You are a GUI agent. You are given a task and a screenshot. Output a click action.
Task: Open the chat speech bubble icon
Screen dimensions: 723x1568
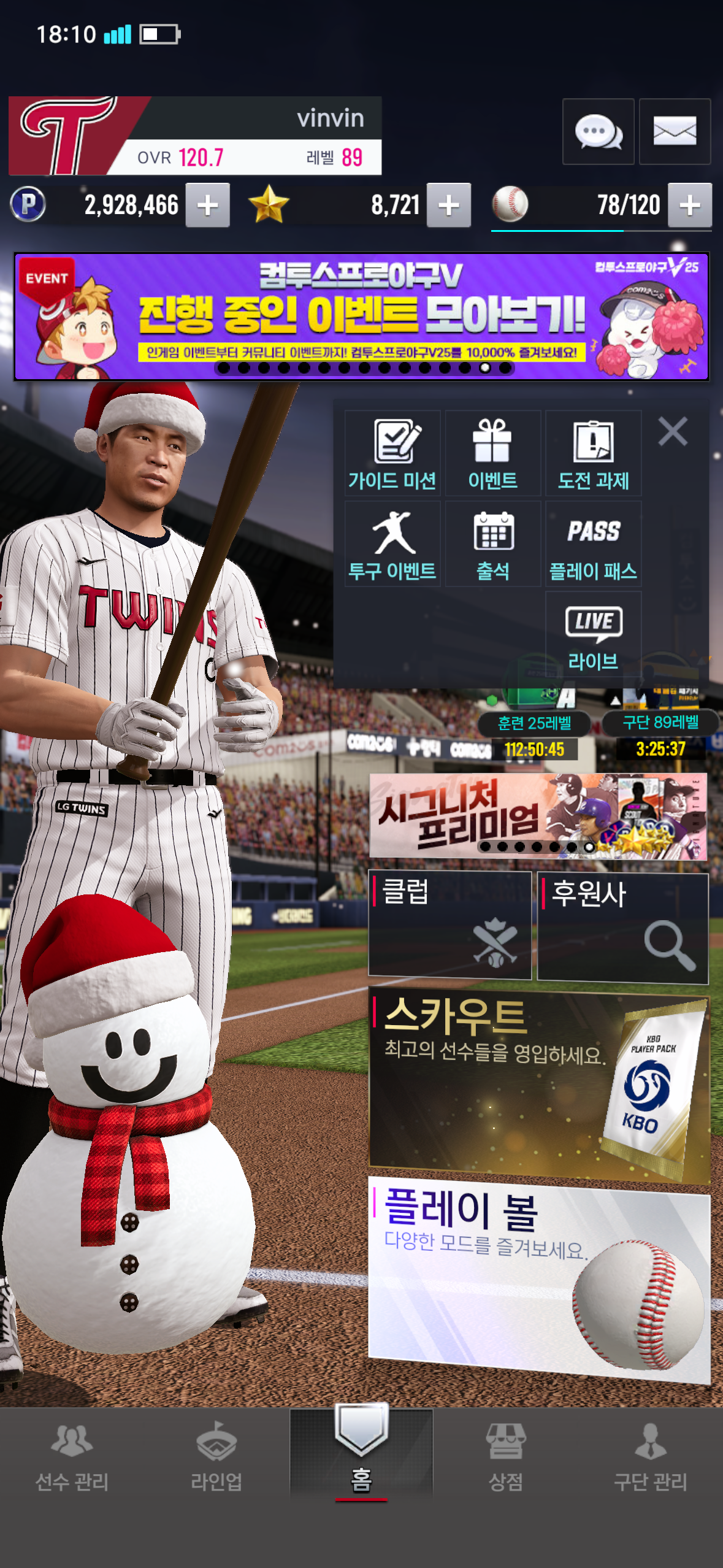[598, 131]
